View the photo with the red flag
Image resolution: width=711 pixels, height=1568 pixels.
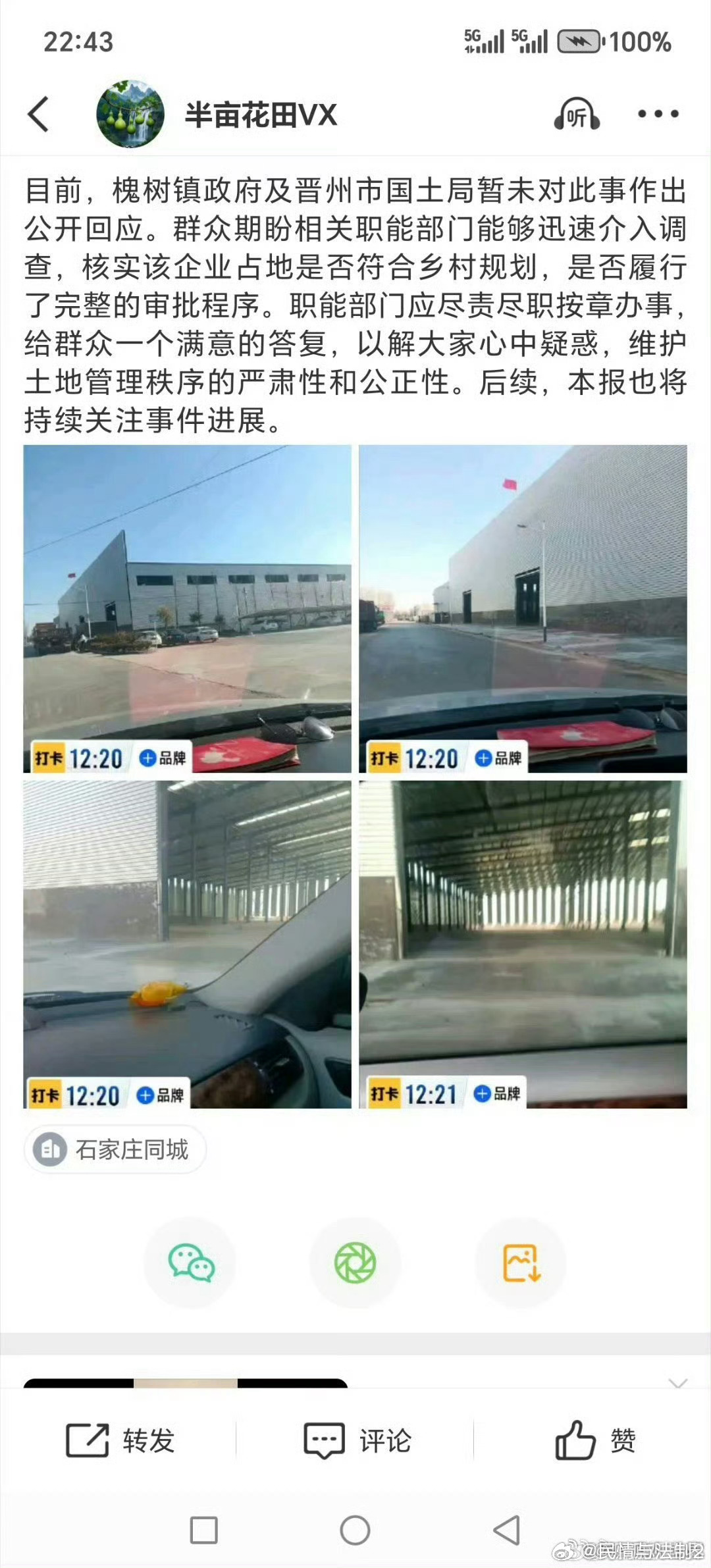[x=523, y=608]
